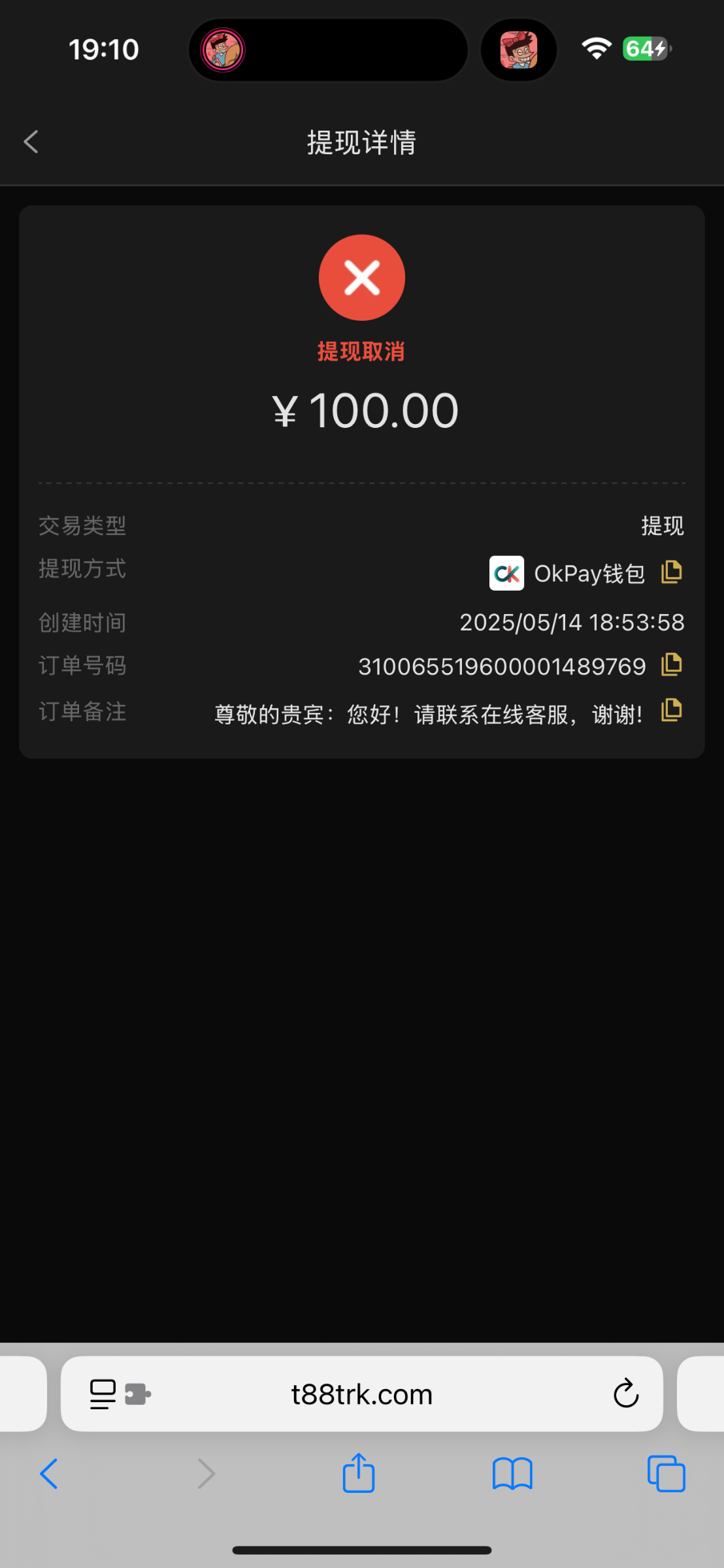Open the Safari bookmarks panel

(512, 1473)
